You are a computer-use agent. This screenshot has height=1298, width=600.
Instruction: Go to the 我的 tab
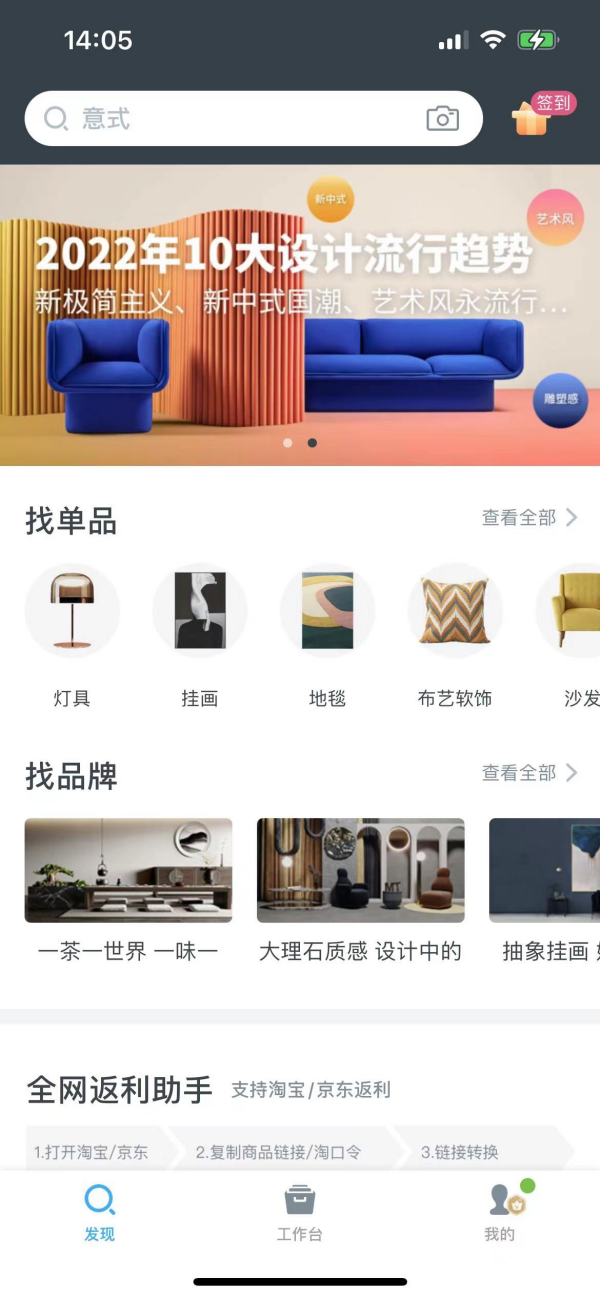point(500,1212)
